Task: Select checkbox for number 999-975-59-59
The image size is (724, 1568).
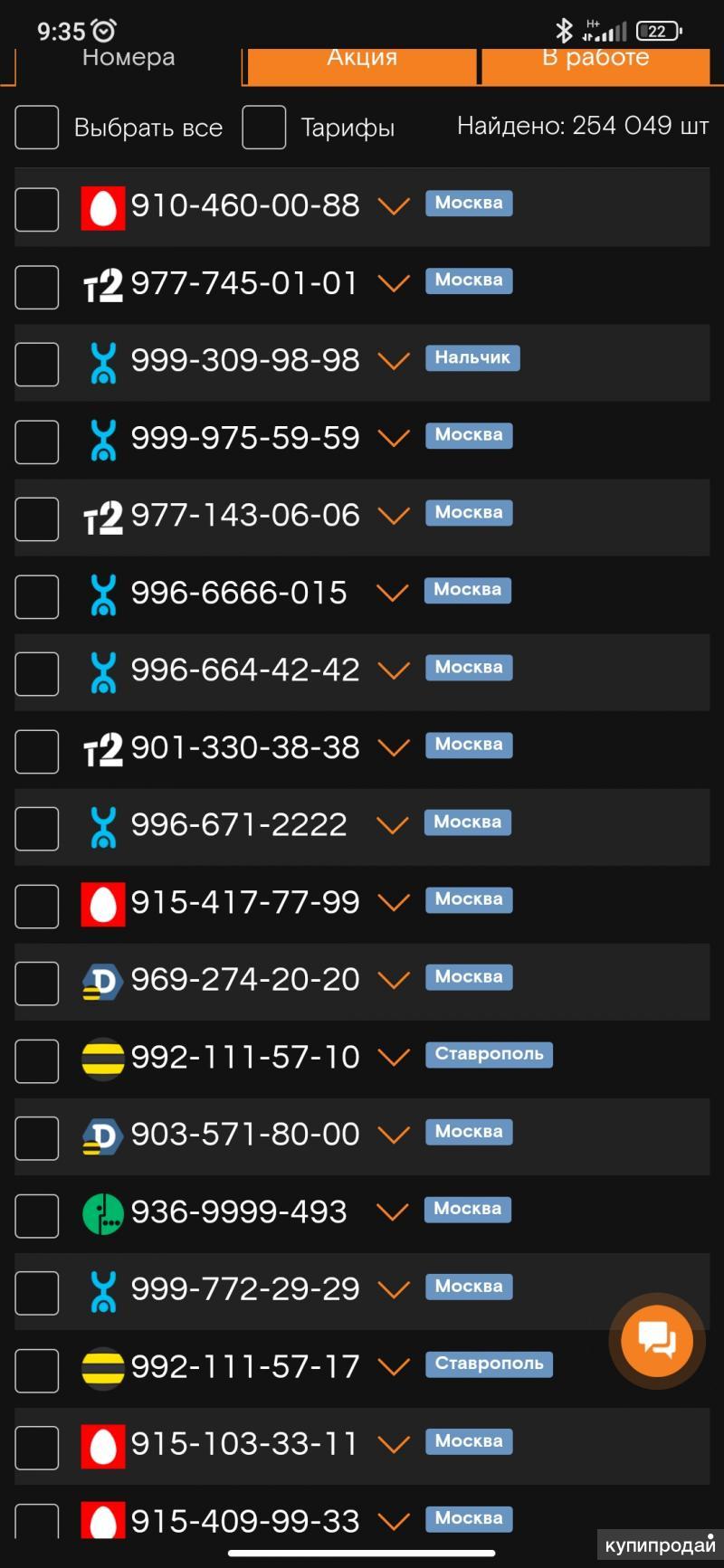Action: pos(37,442)
